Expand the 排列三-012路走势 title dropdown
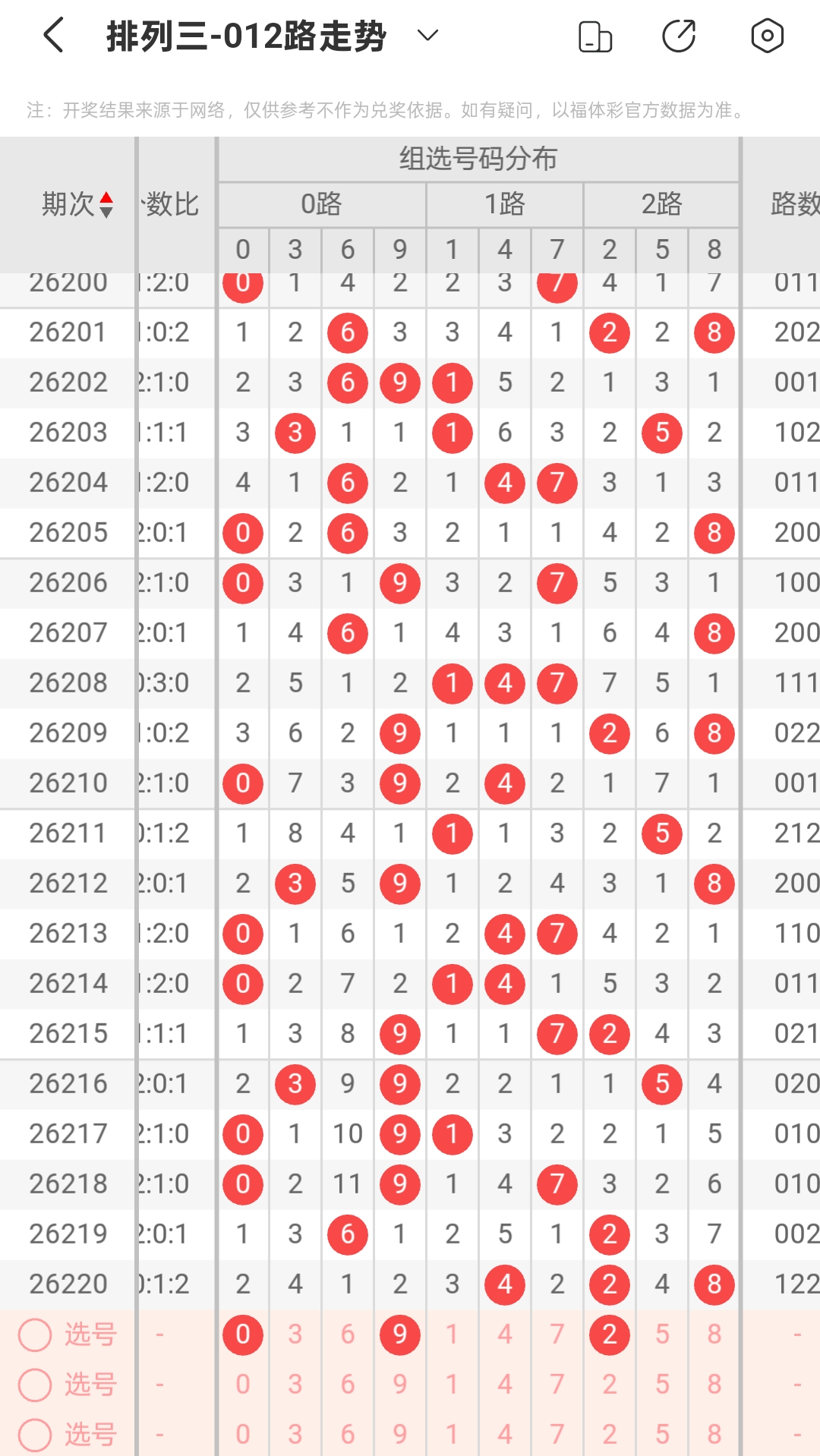The image size is (820, 1456). (428, 36)
